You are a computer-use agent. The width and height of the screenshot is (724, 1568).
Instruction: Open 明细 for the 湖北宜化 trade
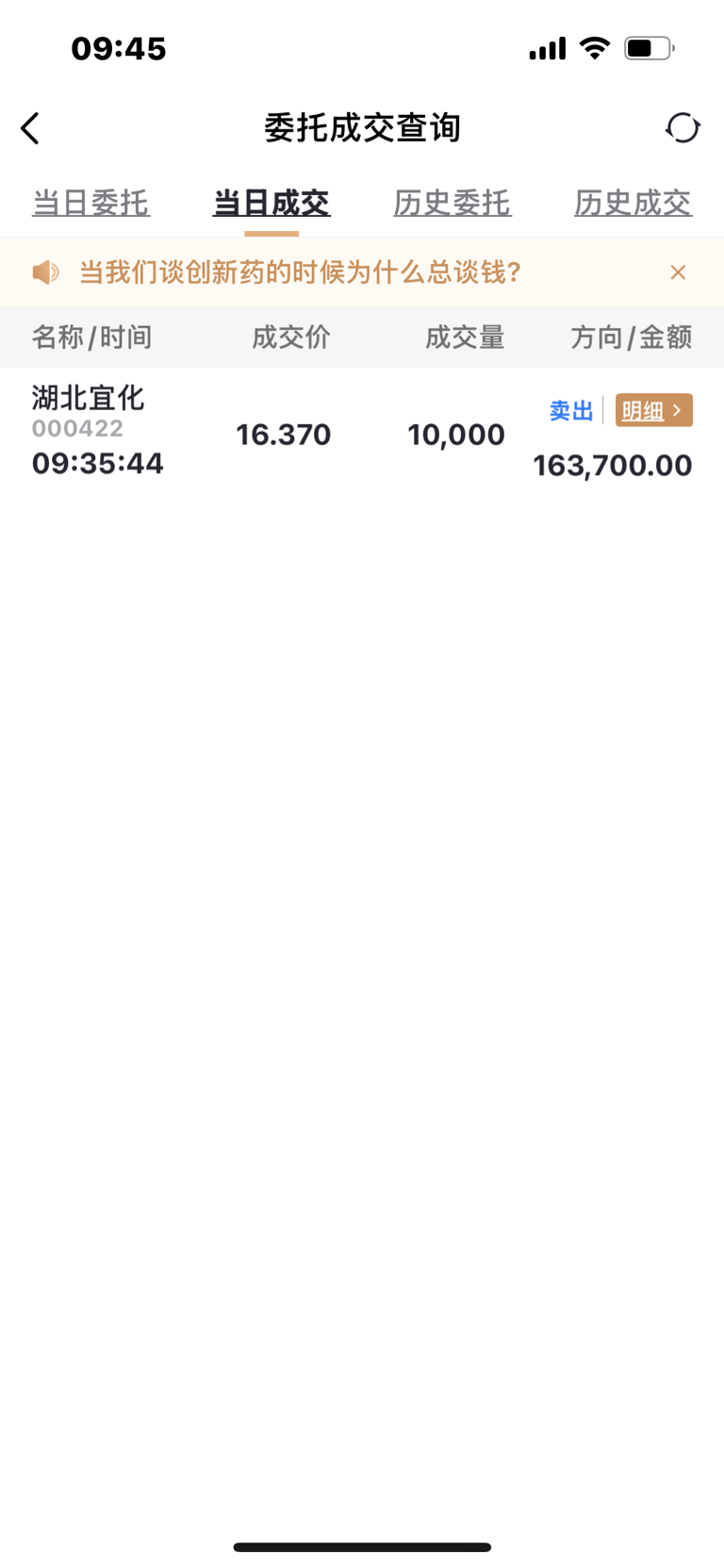[x=654, y=410]
